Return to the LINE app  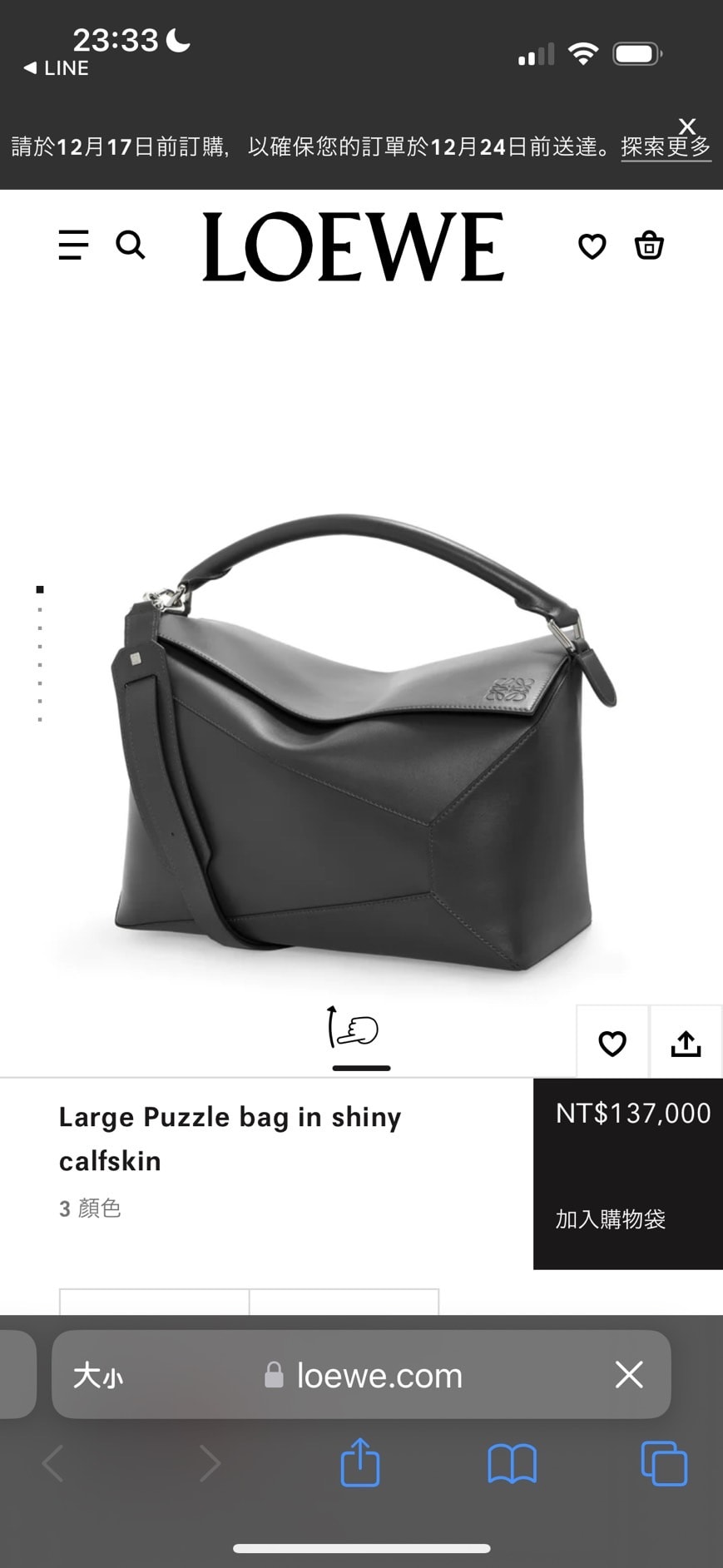[57, 68]
